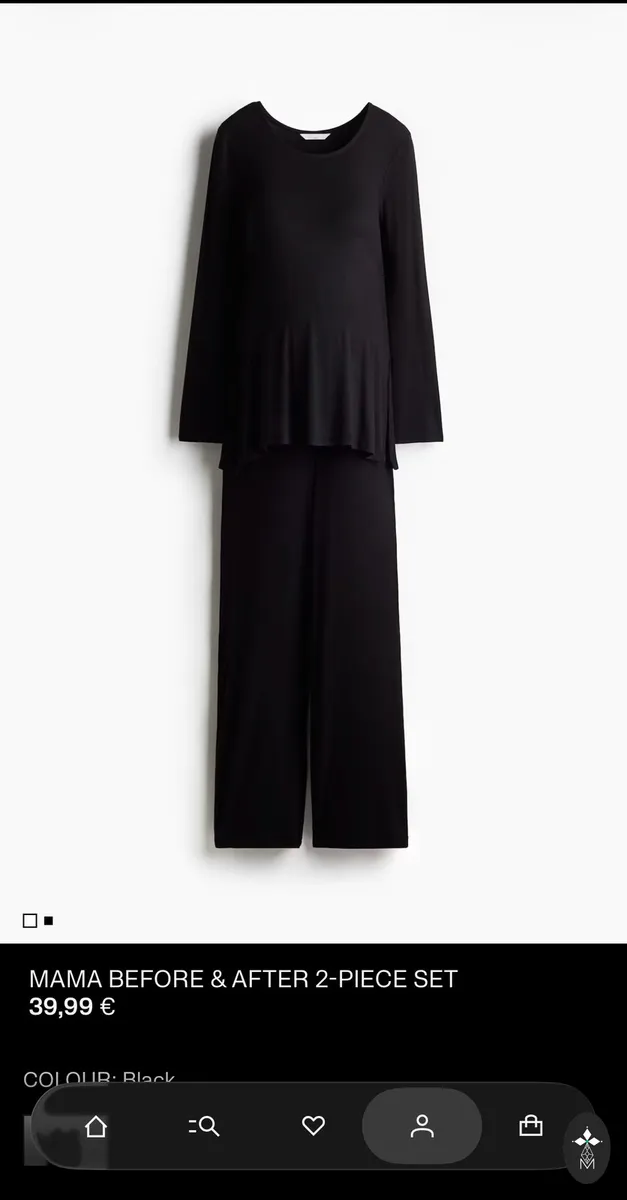
Task: Select the first image page indicator
Action: click(30, 920)
